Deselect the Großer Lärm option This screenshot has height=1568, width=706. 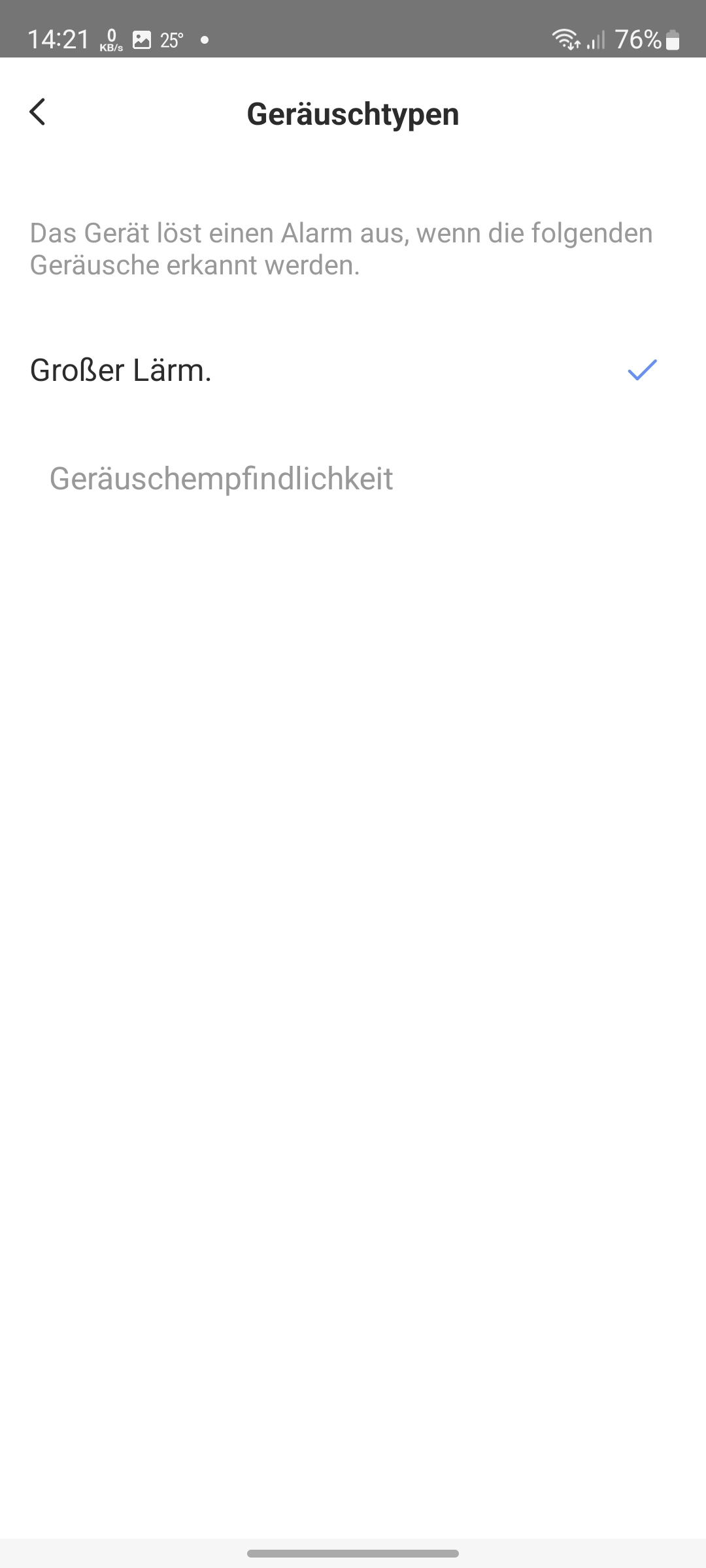(x=353, y=370)
